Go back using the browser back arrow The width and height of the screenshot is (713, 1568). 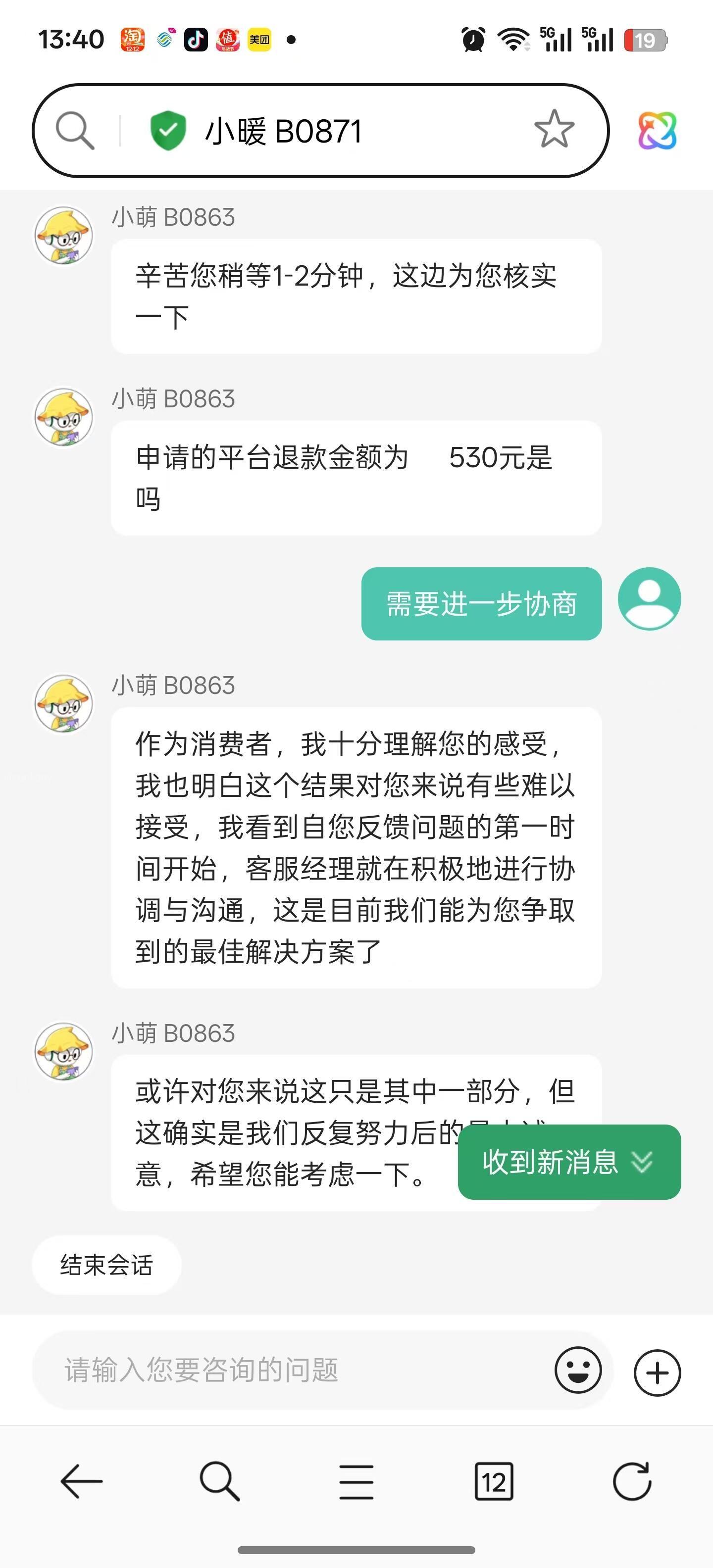[x=82, y=1481]
